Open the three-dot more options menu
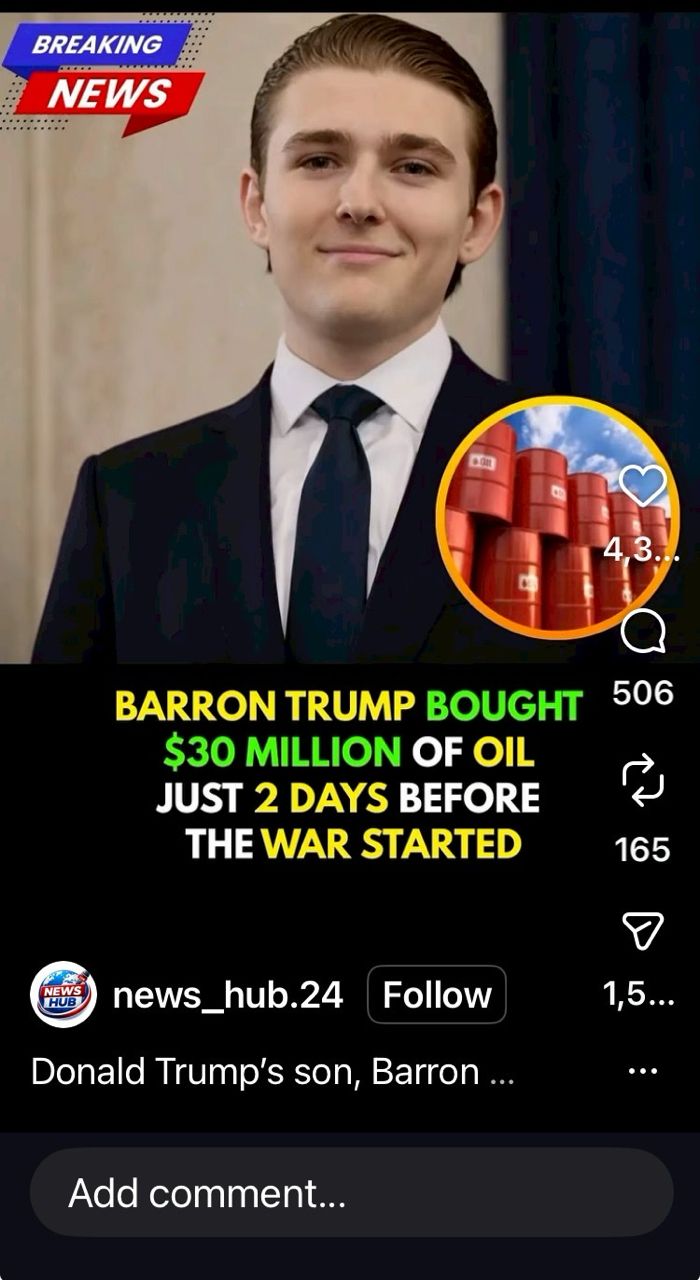Viewport: 700px width, 1280px height. [643, 1071]
